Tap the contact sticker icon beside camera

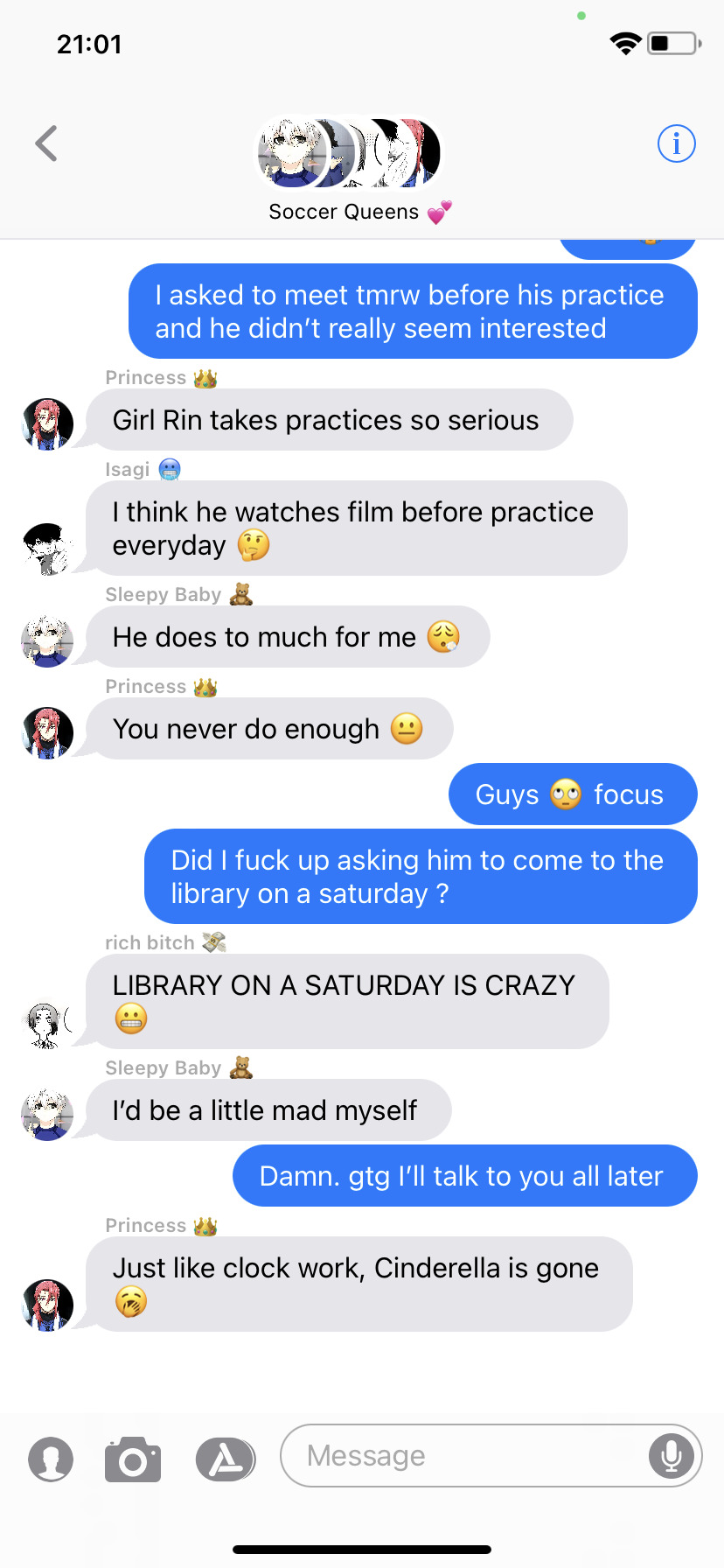[51, 1459]
